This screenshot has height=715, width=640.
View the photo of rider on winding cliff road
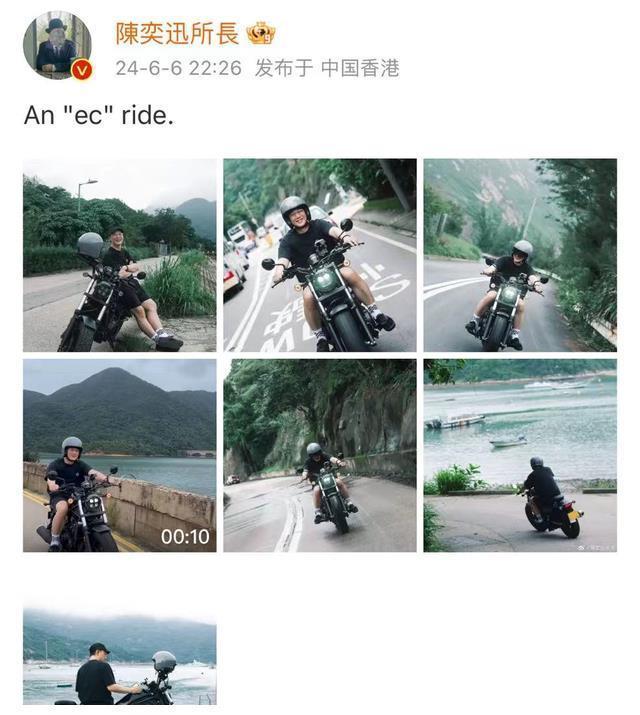pos(320,456)
